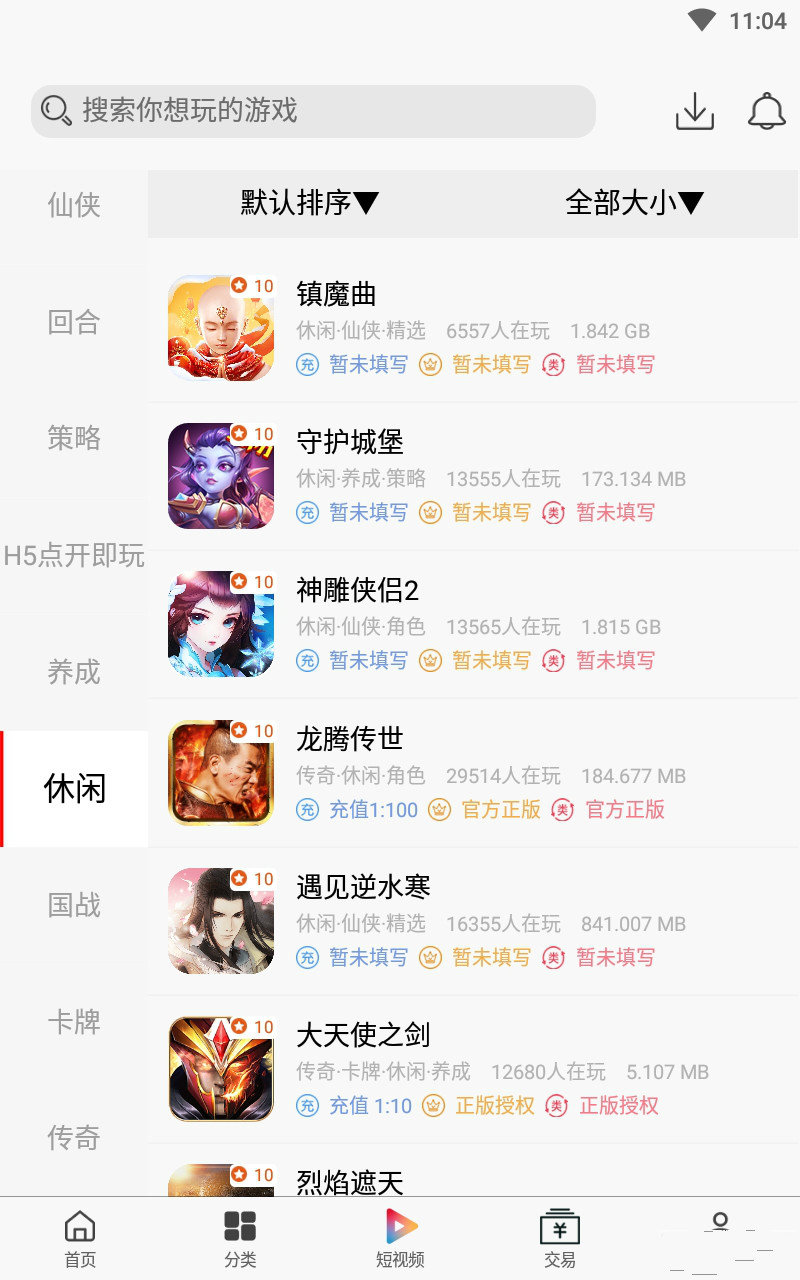Open the 传奇 category
The image size is (800, 1280).
tap(74, 1138)
